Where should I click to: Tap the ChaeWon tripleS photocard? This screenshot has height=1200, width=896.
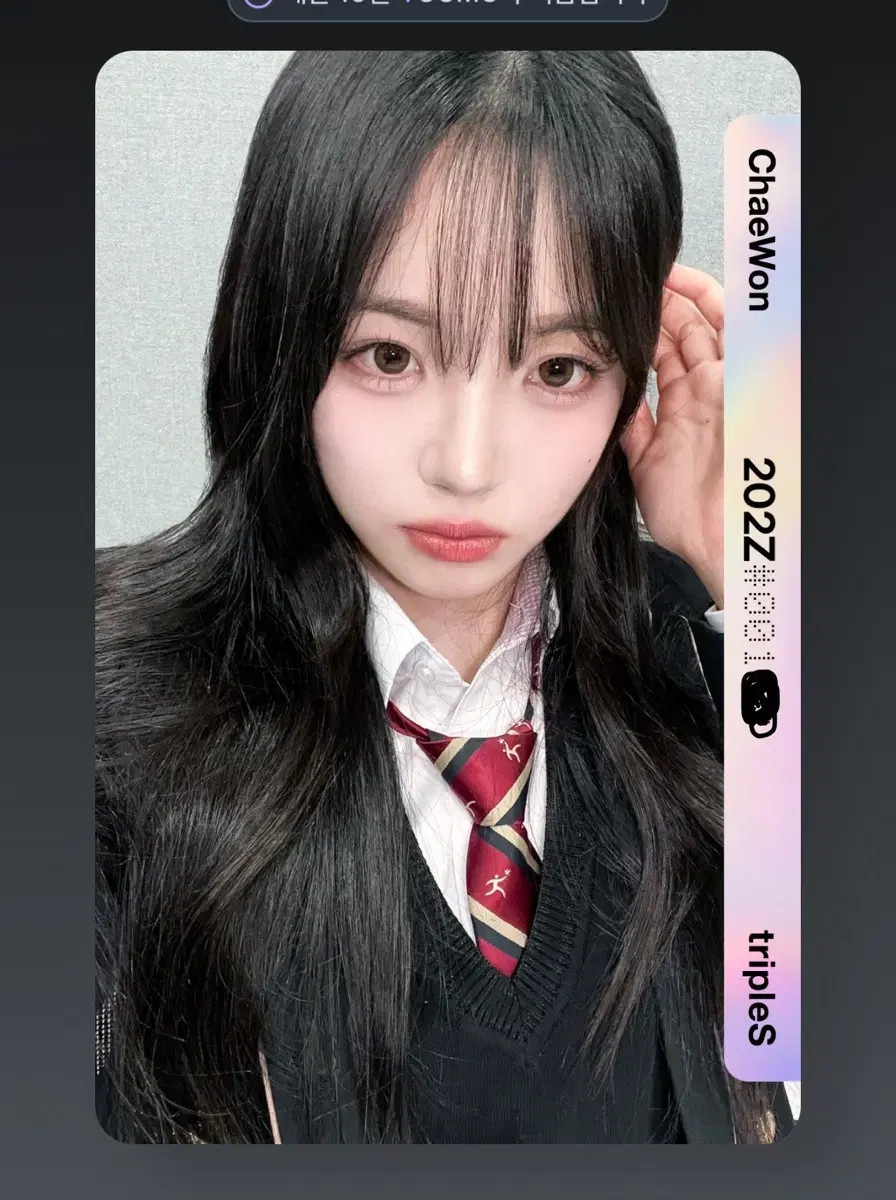(x=447, y=597)
